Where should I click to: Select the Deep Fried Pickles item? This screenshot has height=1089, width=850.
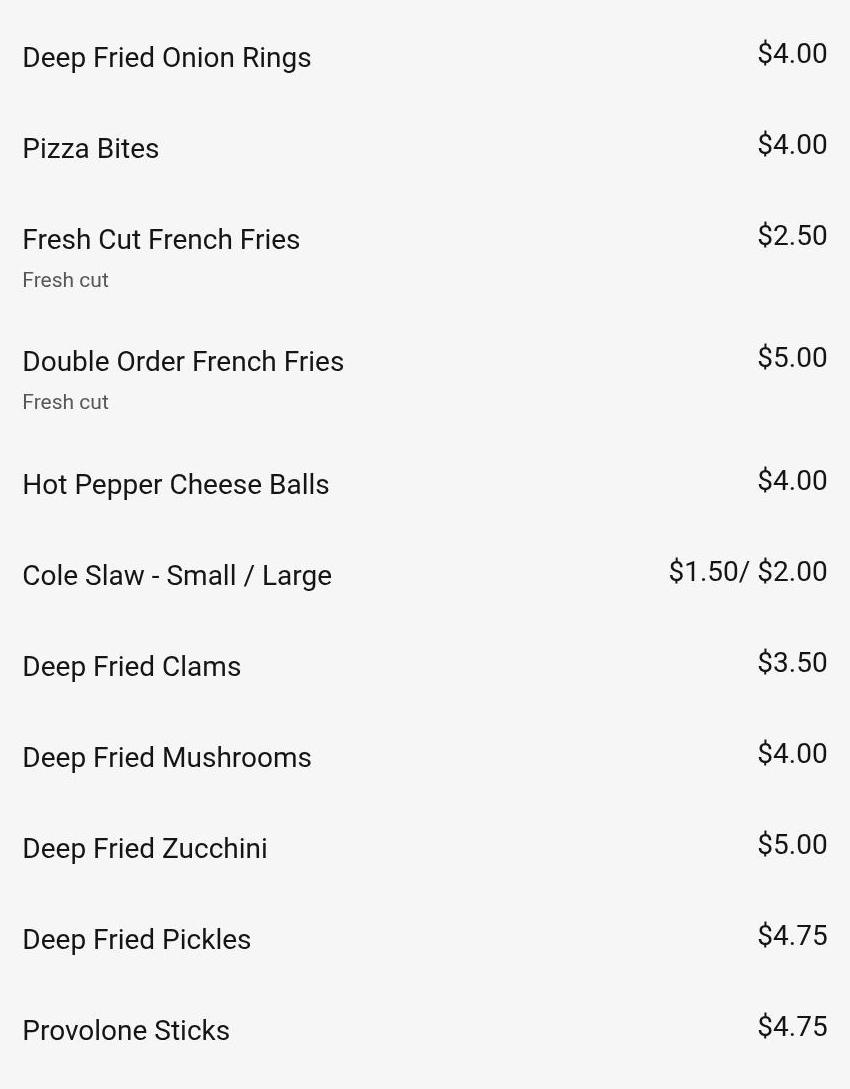pos(137,940)
